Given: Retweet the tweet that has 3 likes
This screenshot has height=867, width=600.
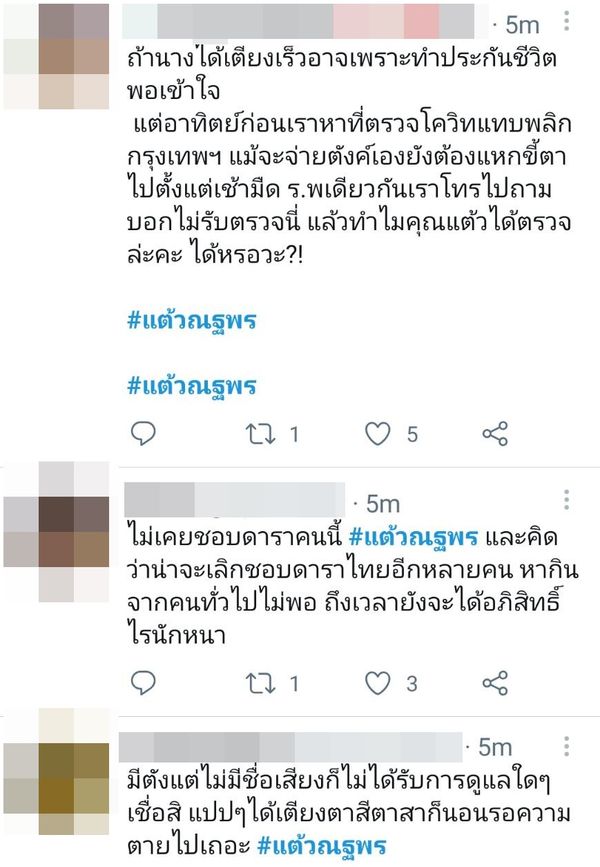Looking at the screenshot, I should click(260, 684).
